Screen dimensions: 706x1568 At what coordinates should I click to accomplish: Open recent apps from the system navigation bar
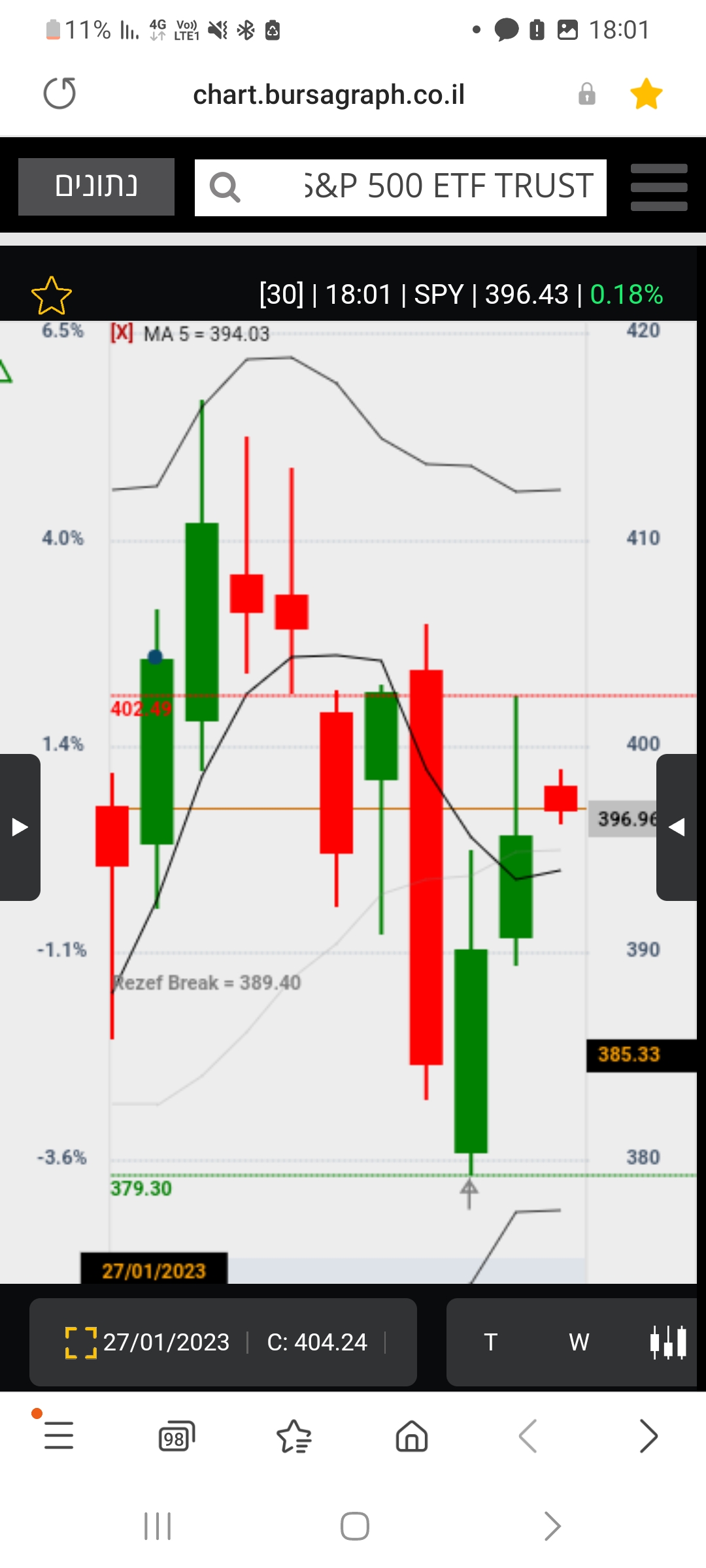(x=158, y=1526)
